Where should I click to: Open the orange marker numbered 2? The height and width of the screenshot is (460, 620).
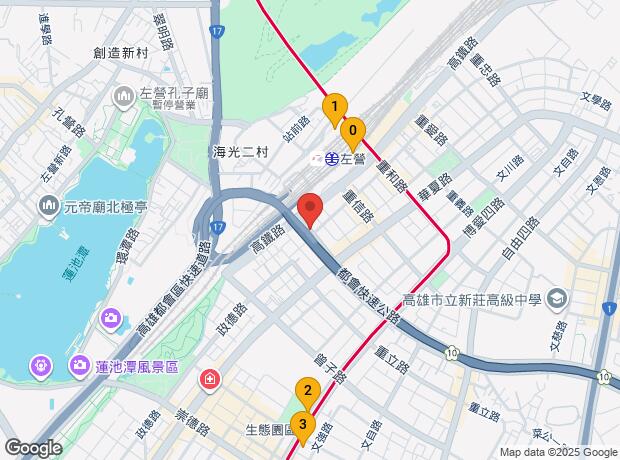pos(308,393)
